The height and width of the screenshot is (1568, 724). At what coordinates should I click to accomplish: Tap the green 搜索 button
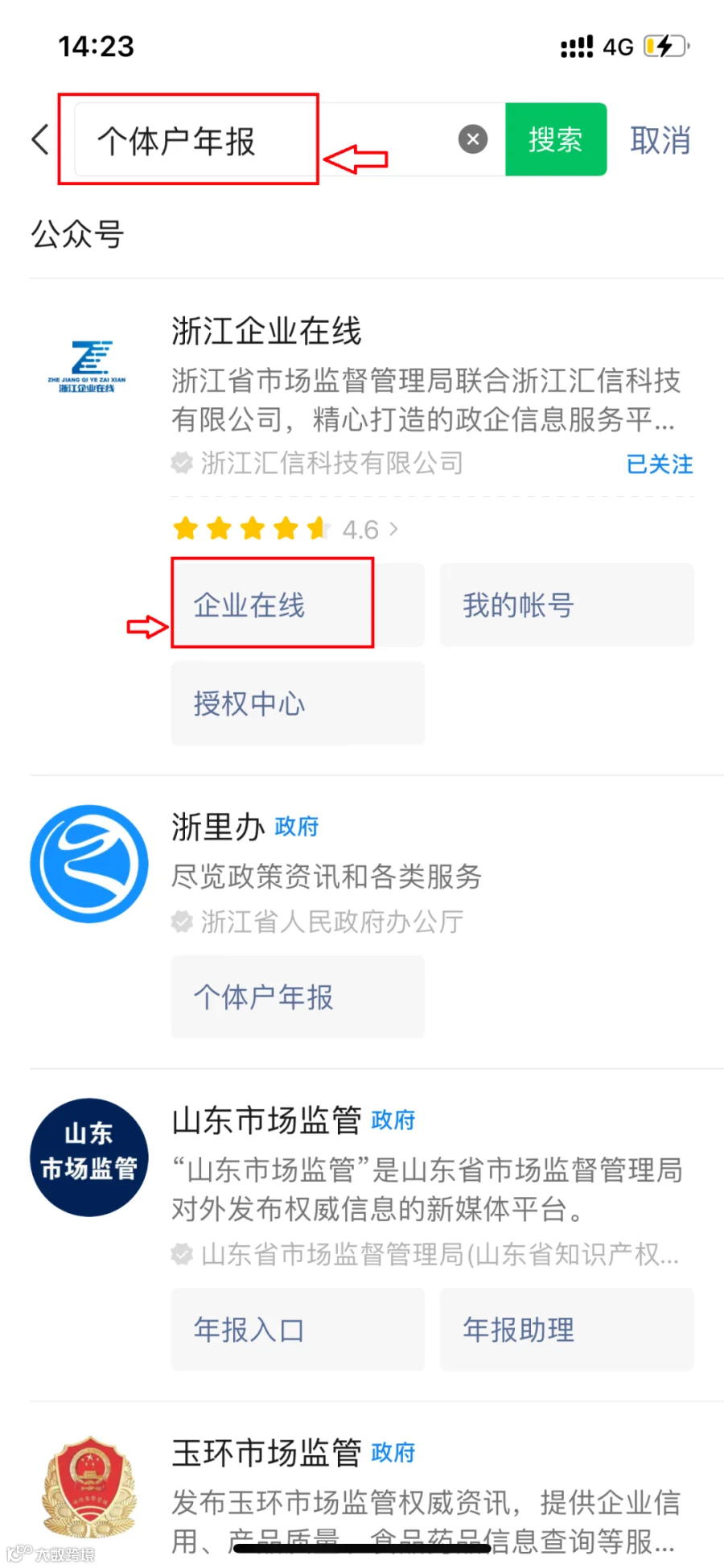pyautogui.click(x=556, y=139)
